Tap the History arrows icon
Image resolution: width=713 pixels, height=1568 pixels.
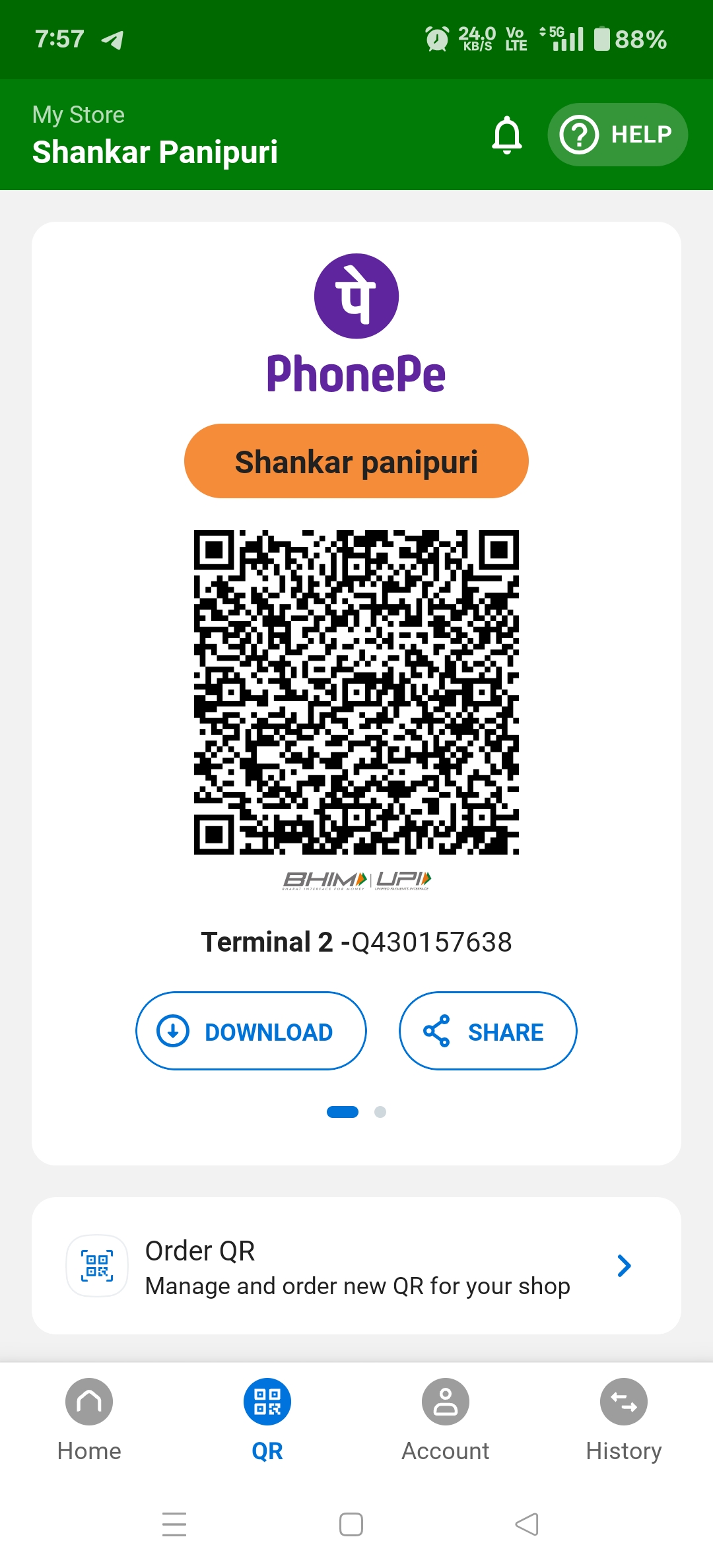[x=623, y=1402]
